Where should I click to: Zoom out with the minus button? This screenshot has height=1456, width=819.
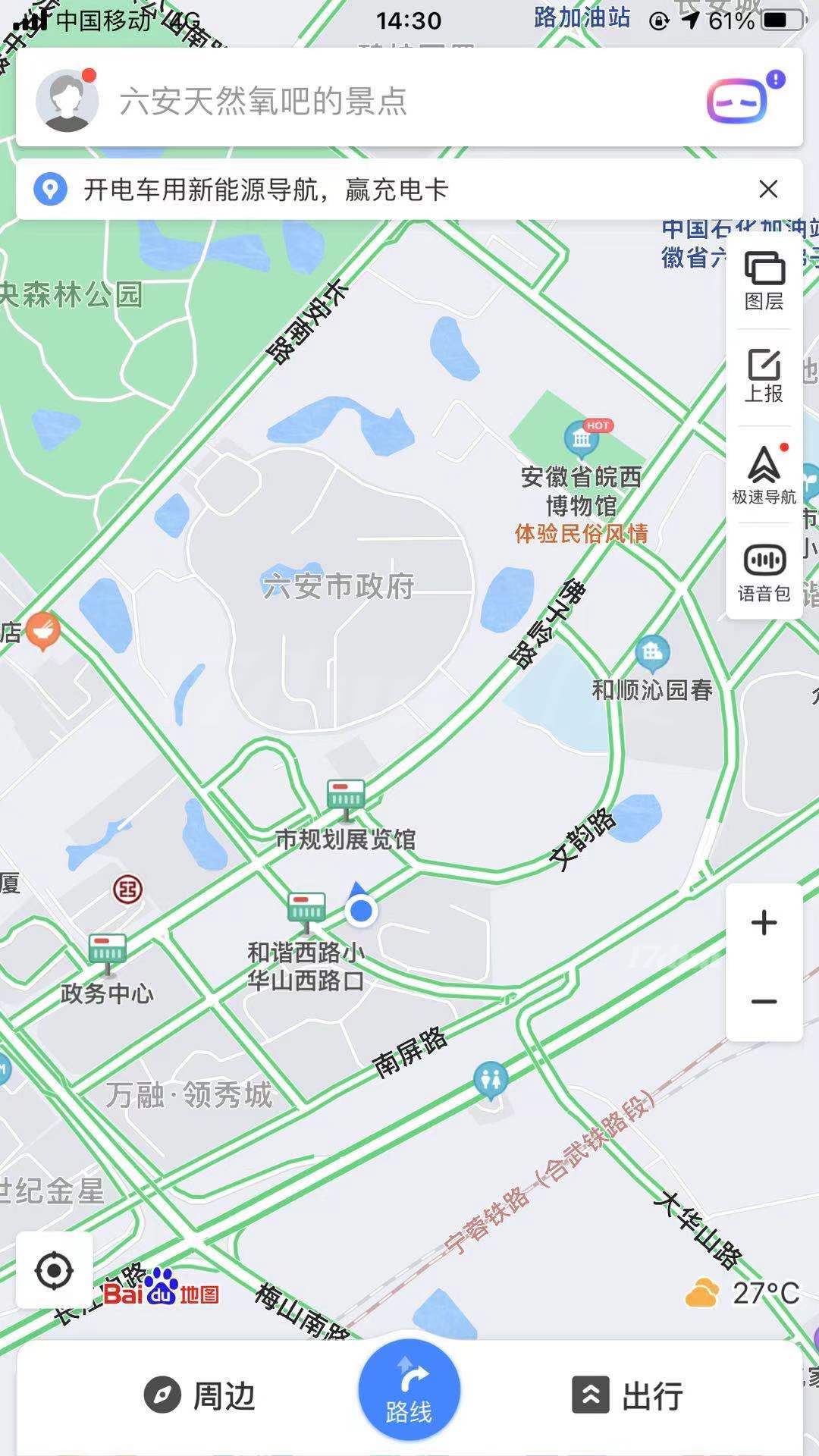(764, 1002)
